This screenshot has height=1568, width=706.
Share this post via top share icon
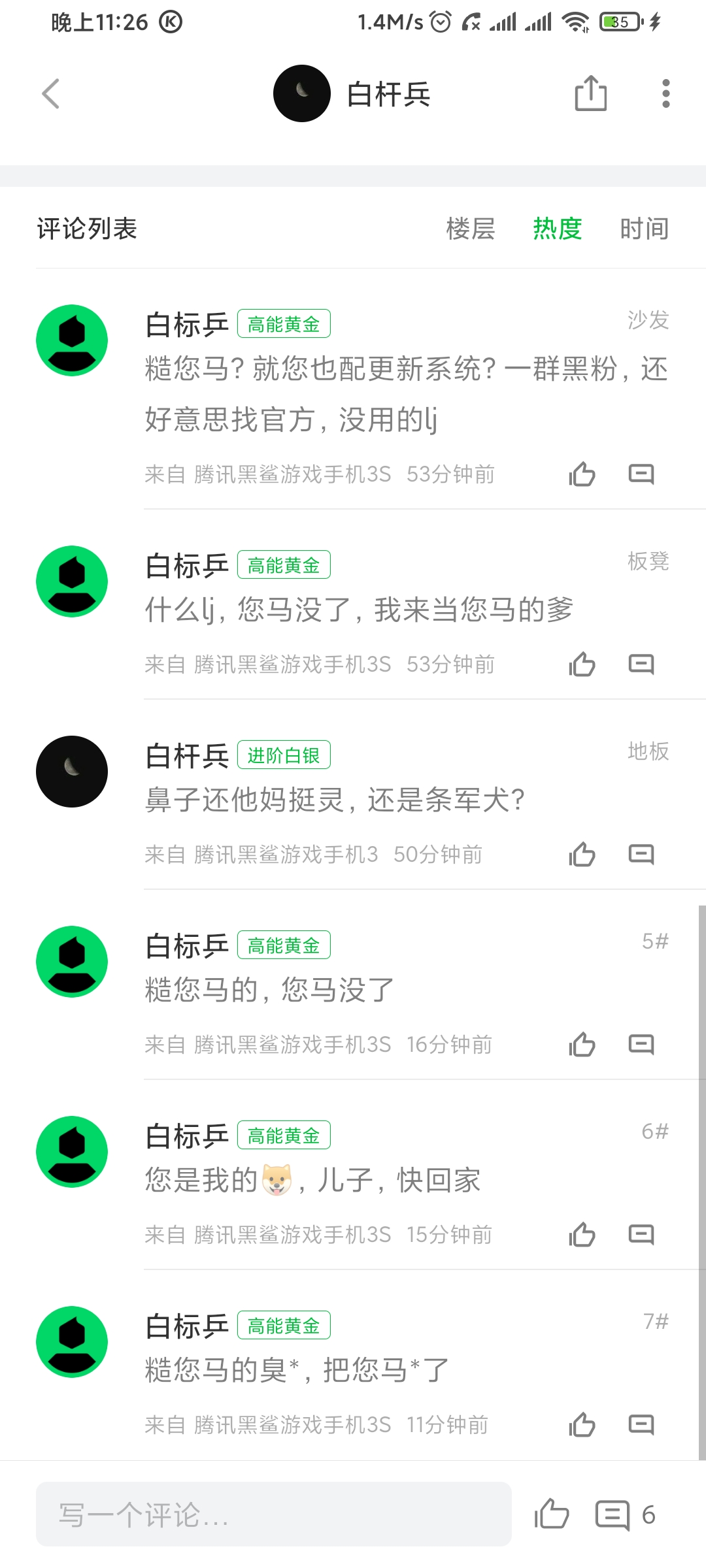(x=590, y=93)
